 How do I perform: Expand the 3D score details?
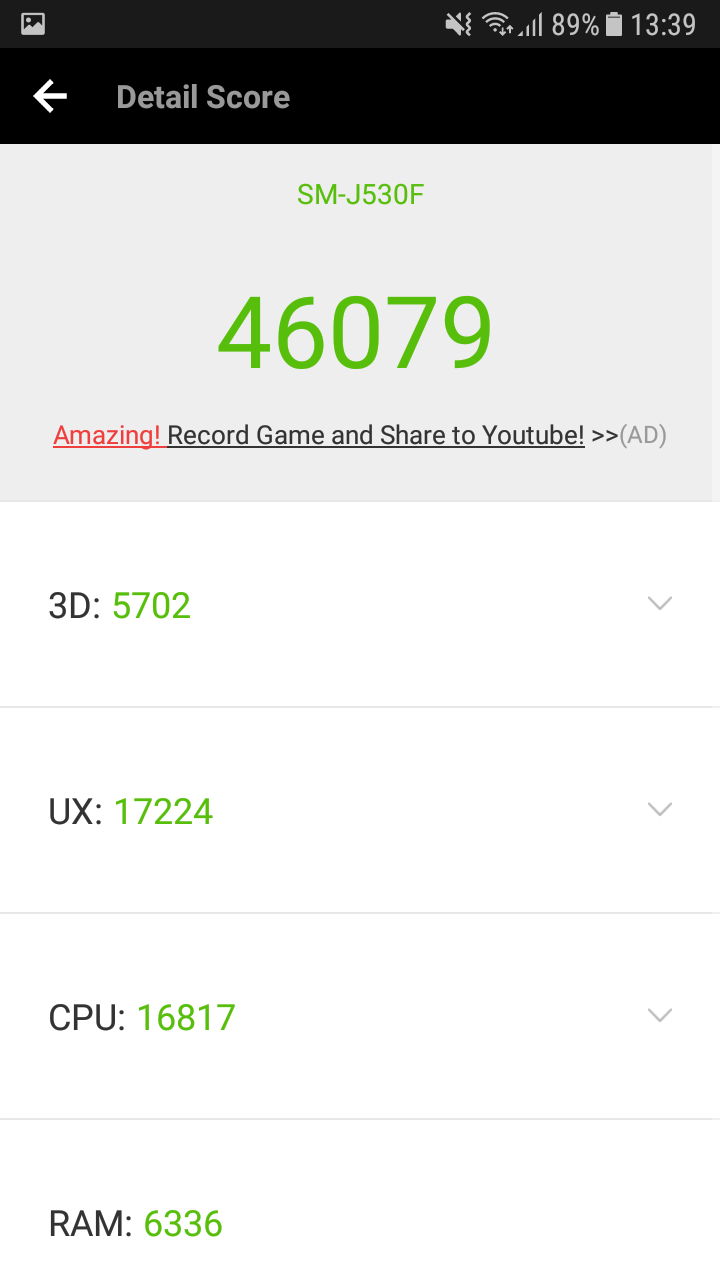pyautogui.click(x=360, y=605)
